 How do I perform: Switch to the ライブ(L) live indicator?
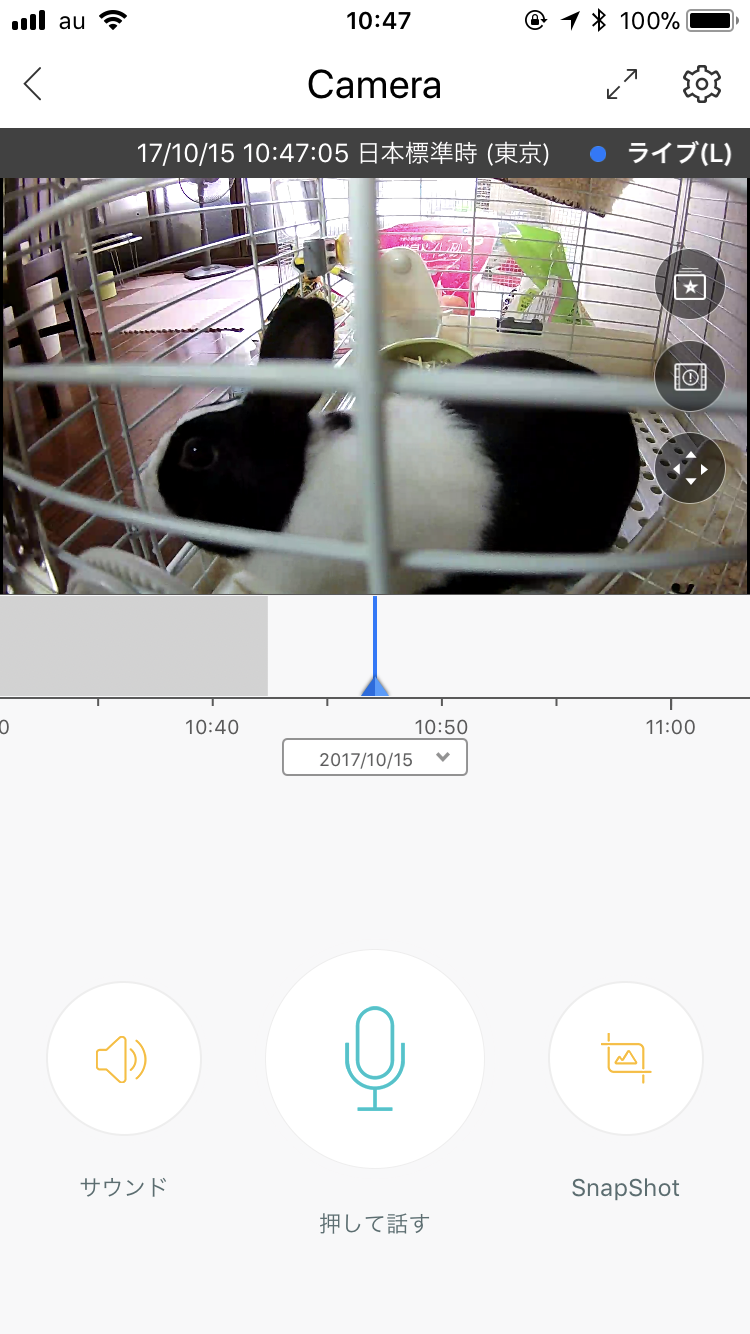click(x=662, y=154)
